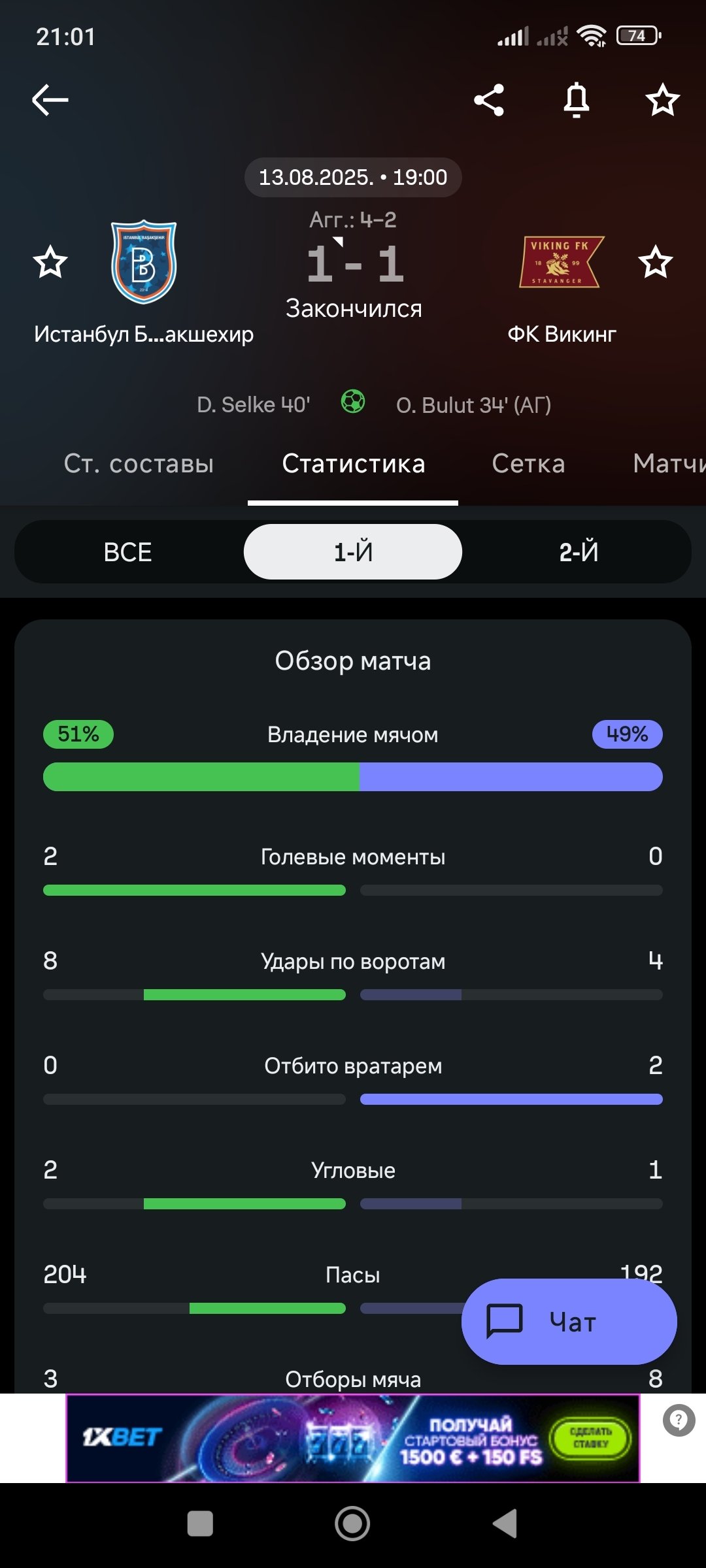The image size is (706, 1568).
Task: Share this match
Action: pyautogui.click(x=489, y=100)
